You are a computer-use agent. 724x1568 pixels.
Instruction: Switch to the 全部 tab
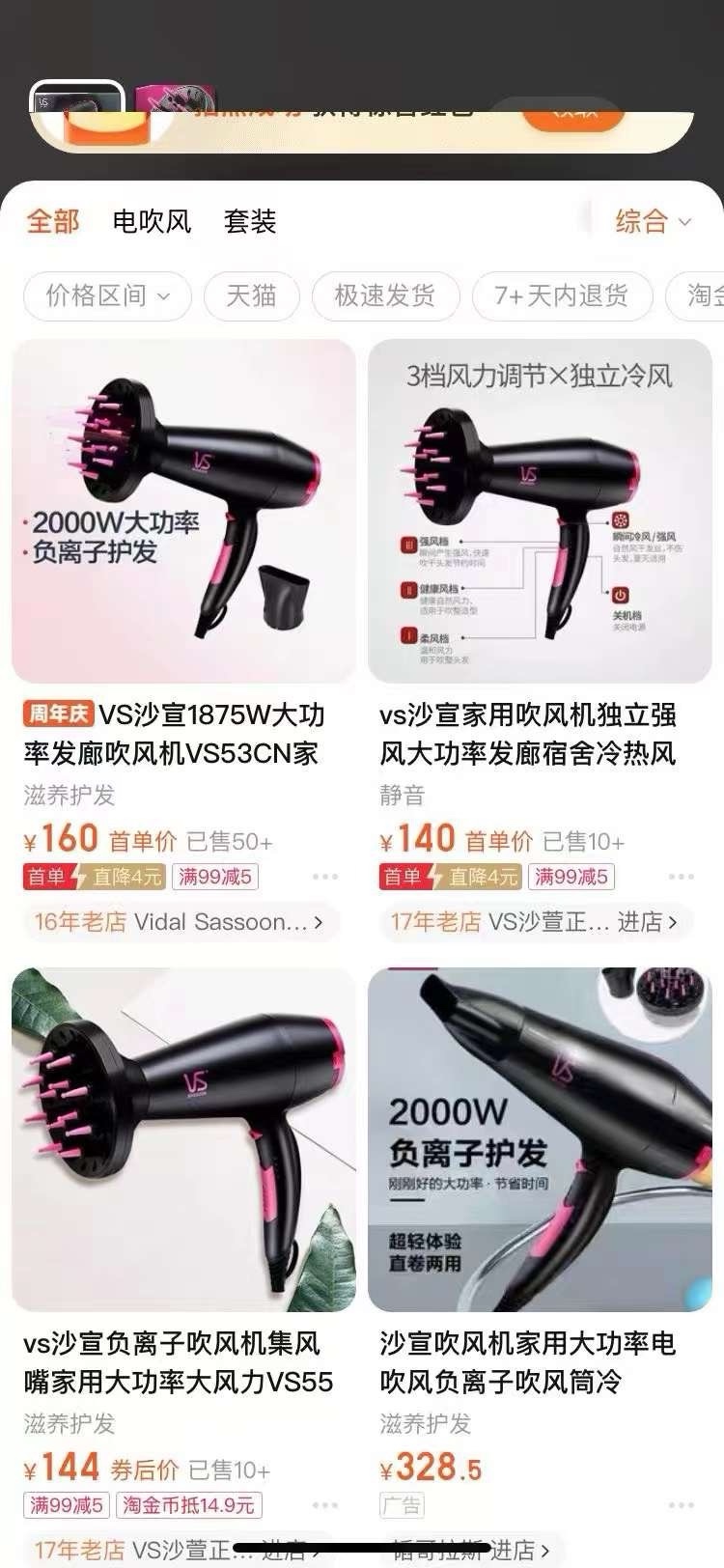[x=52, y=221]
